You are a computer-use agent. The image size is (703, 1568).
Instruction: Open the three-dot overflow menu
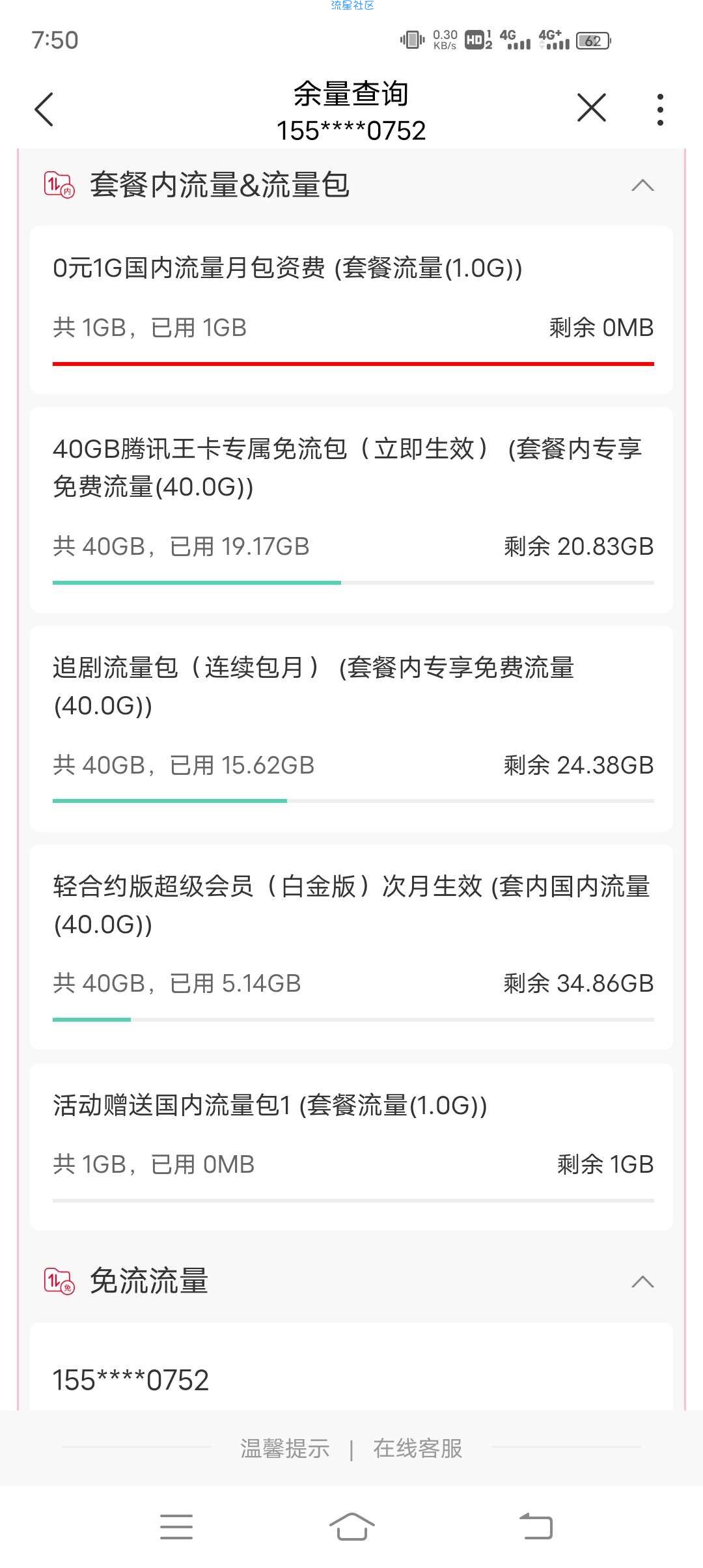tap(660, 109)
